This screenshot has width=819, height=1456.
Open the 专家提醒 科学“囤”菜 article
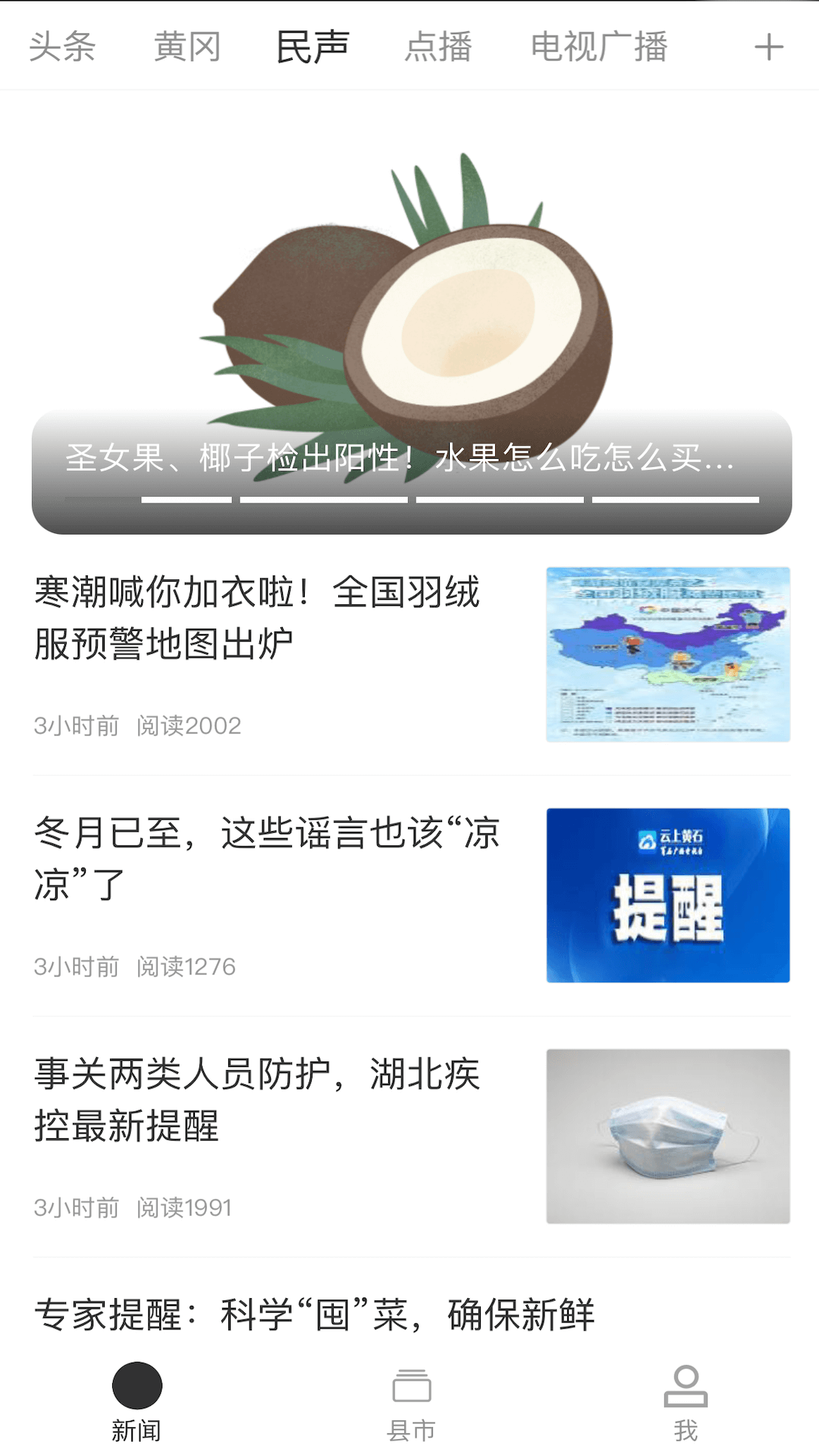(315, 1316)
